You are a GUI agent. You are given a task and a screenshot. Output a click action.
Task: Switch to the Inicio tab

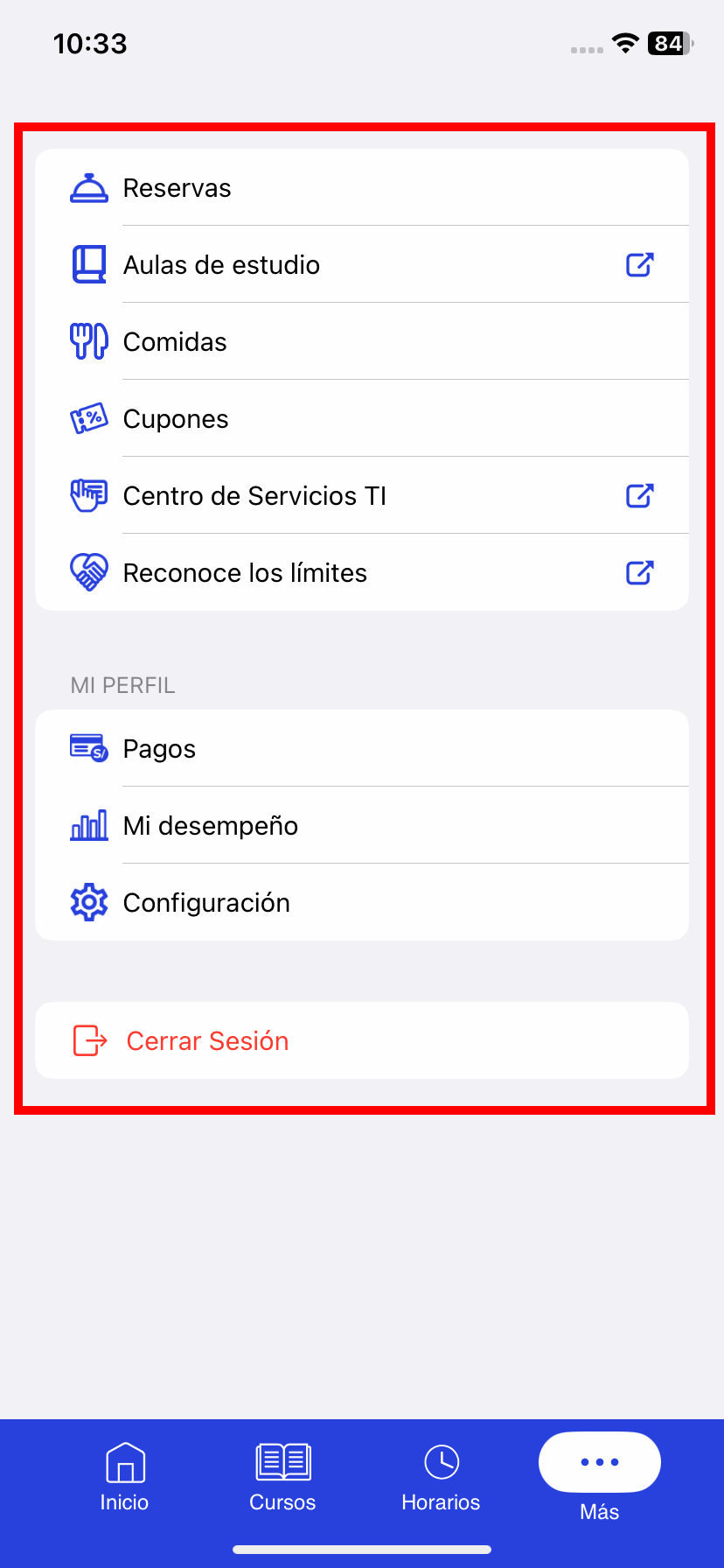[124, 1477]
